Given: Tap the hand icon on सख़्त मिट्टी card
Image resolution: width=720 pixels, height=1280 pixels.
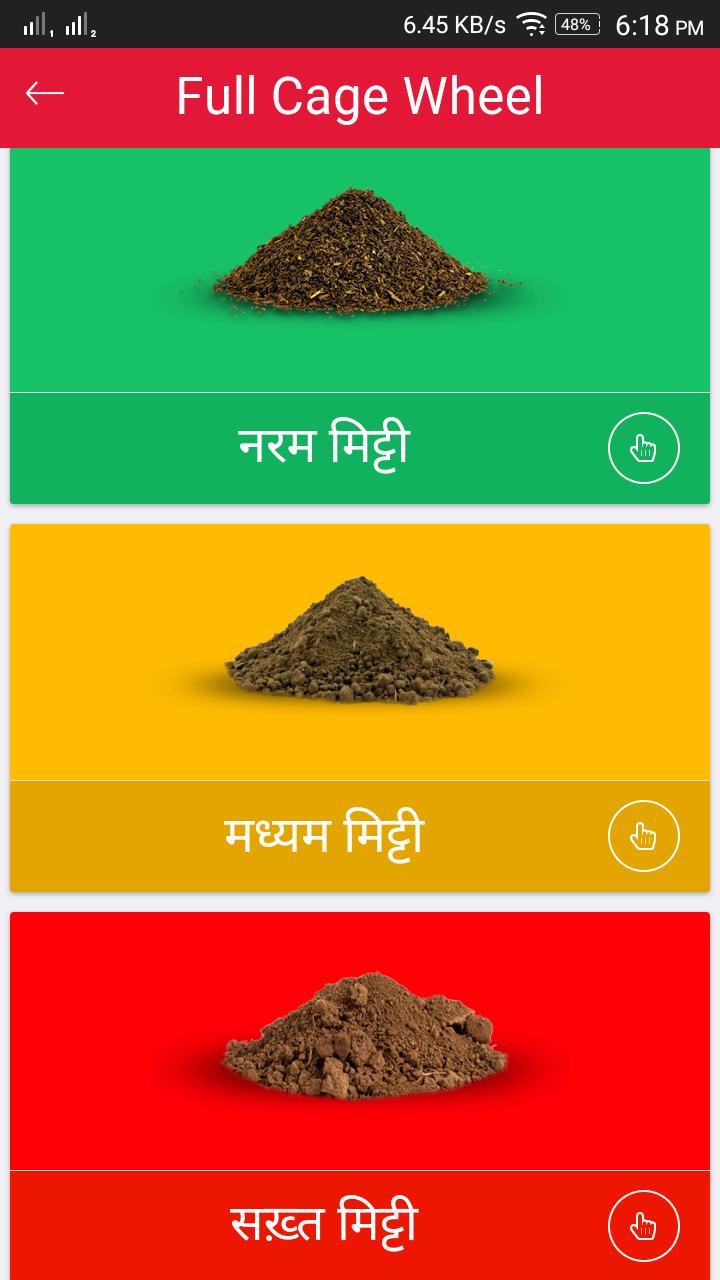Looking at the screenshot, I should point(643,1223).
